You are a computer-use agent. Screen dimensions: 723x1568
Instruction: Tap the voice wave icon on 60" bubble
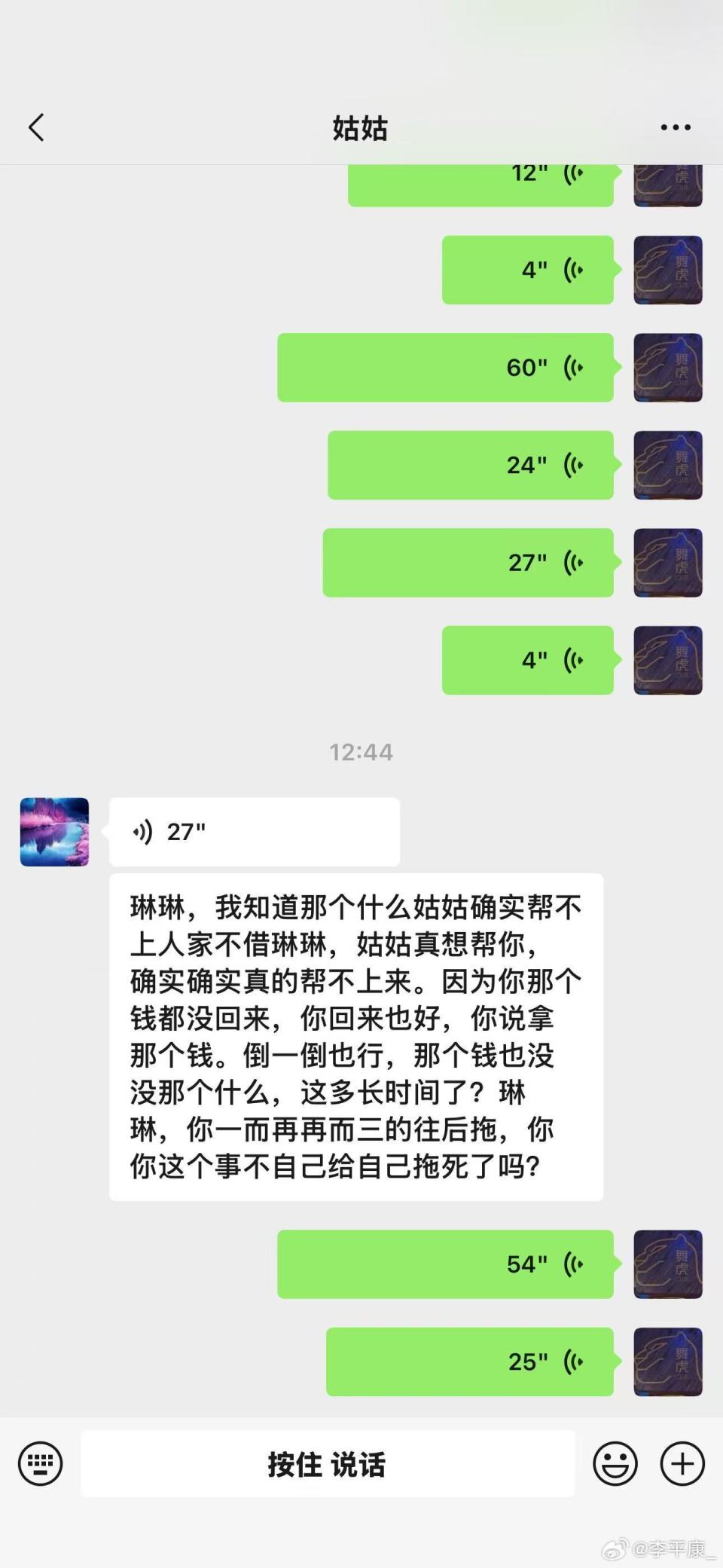(x=573, y=367)
